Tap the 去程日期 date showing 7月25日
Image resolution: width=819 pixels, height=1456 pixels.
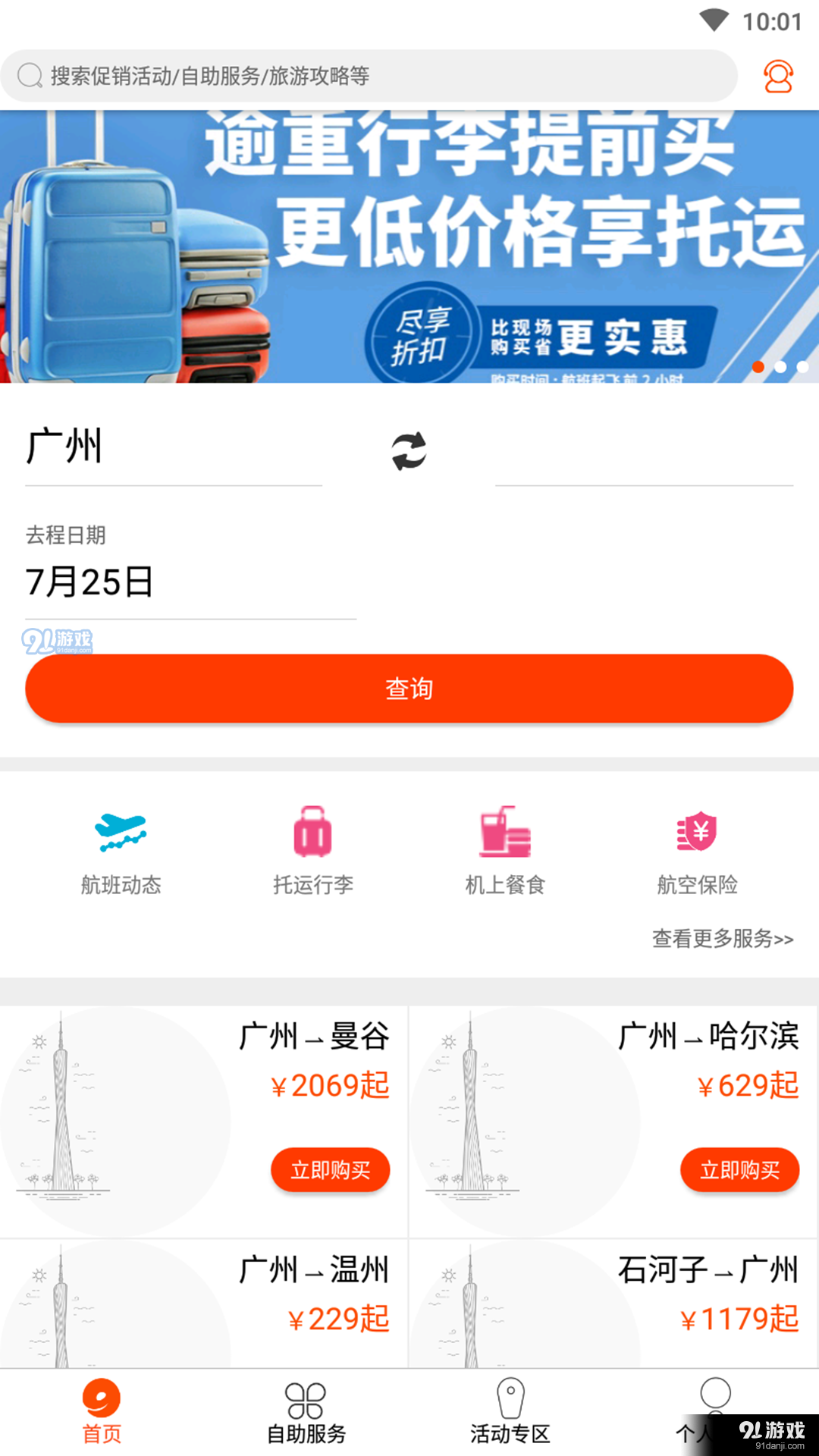coord(90,582)
